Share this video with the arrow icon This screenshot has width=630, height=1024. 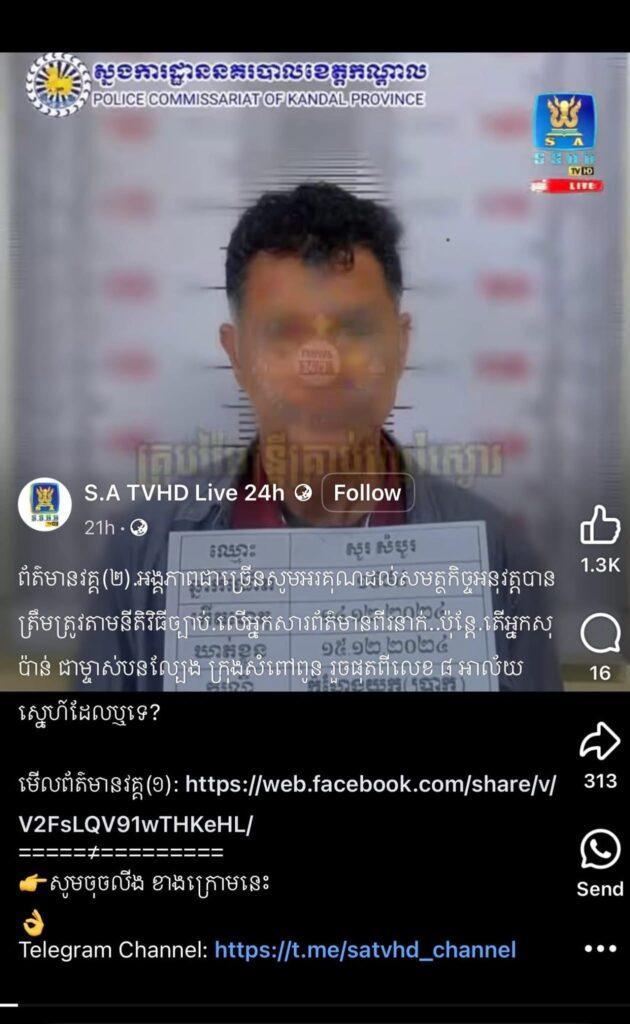[x=599, y=741]
